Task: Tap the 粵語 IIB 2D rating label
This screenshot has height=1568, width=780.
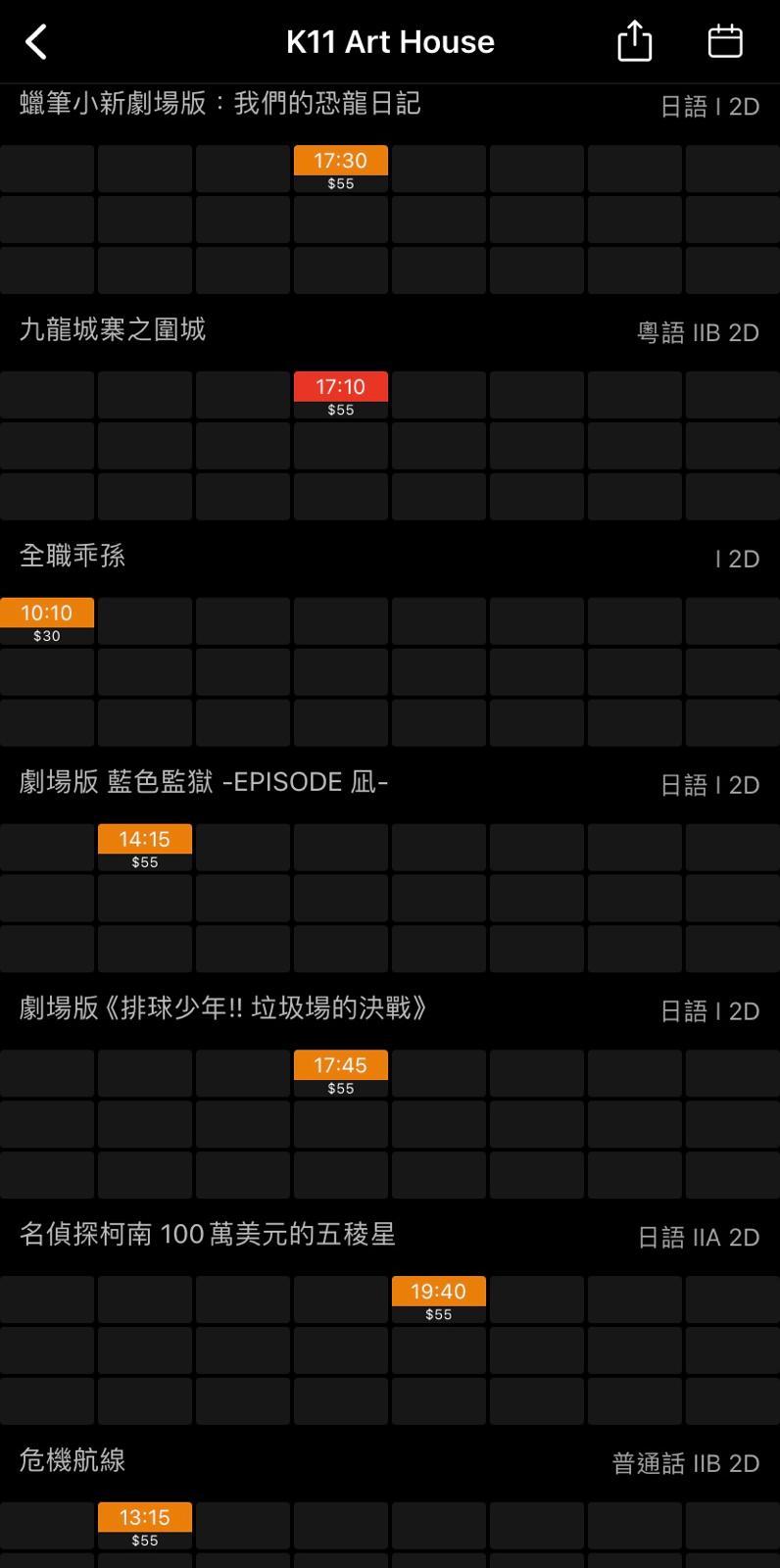Action: (698, 333)
